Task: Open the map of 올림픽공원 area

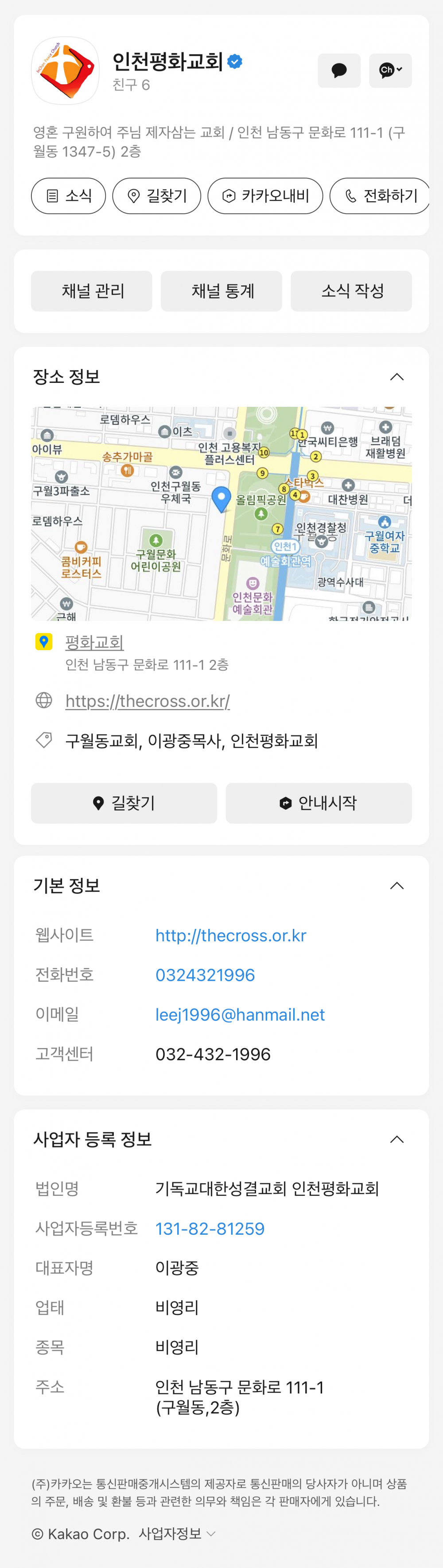Action: click(x=221, y=513)
